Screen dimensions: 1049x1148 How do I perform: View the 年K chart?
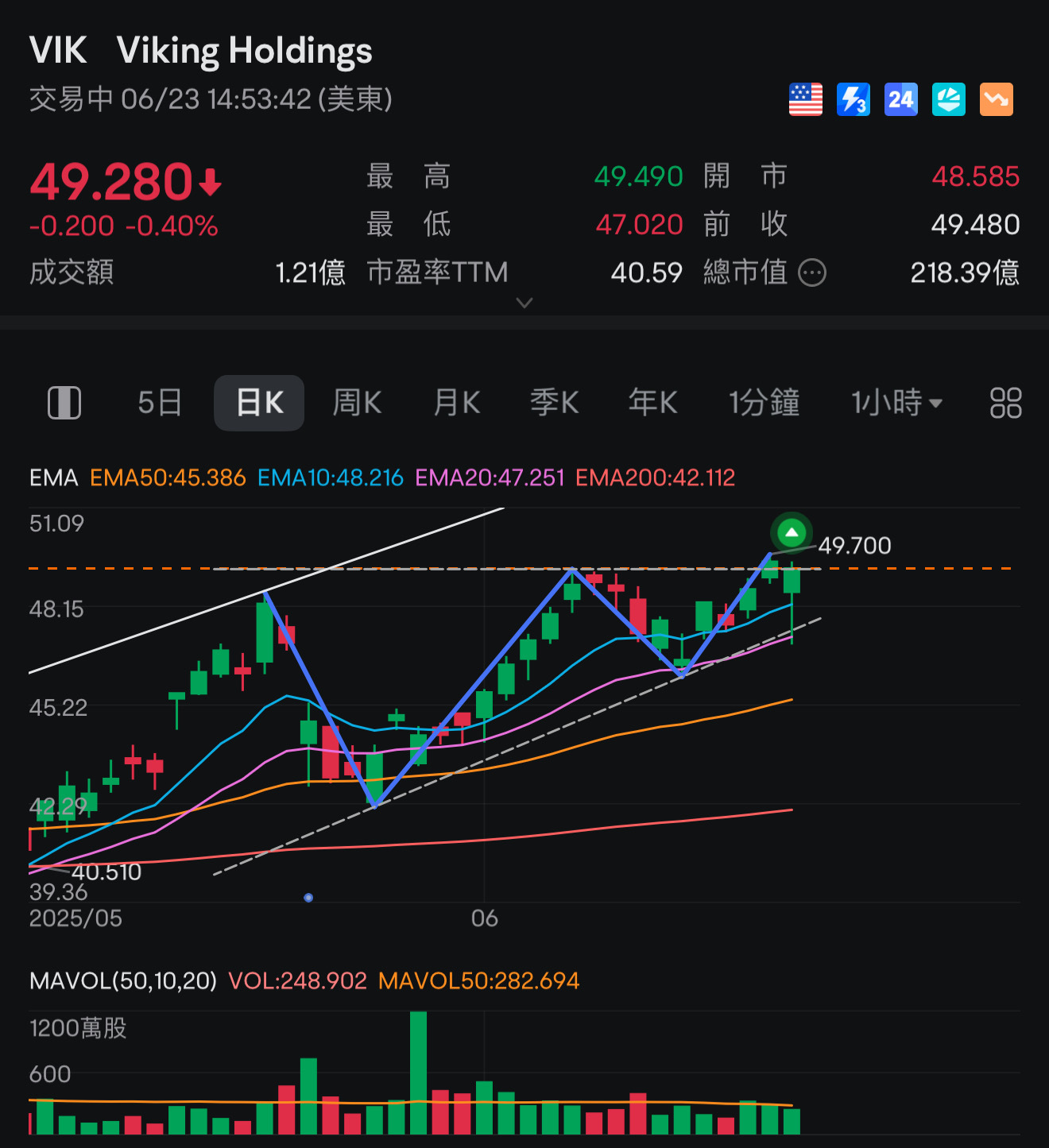[652, 403]
